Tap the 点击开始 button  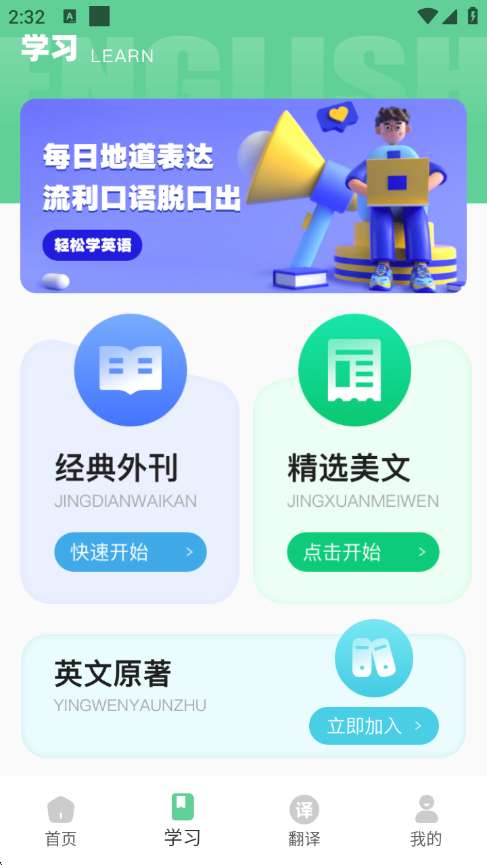tap(363, 552)
